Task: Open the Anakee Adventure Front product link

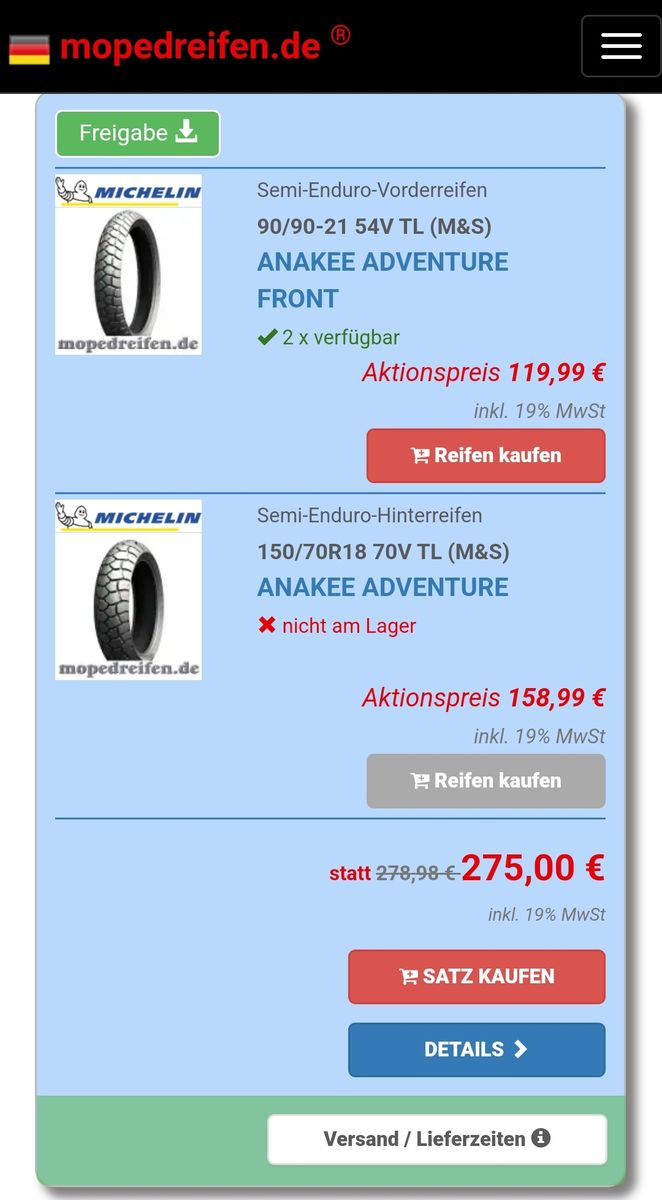Action: point(382,280)
